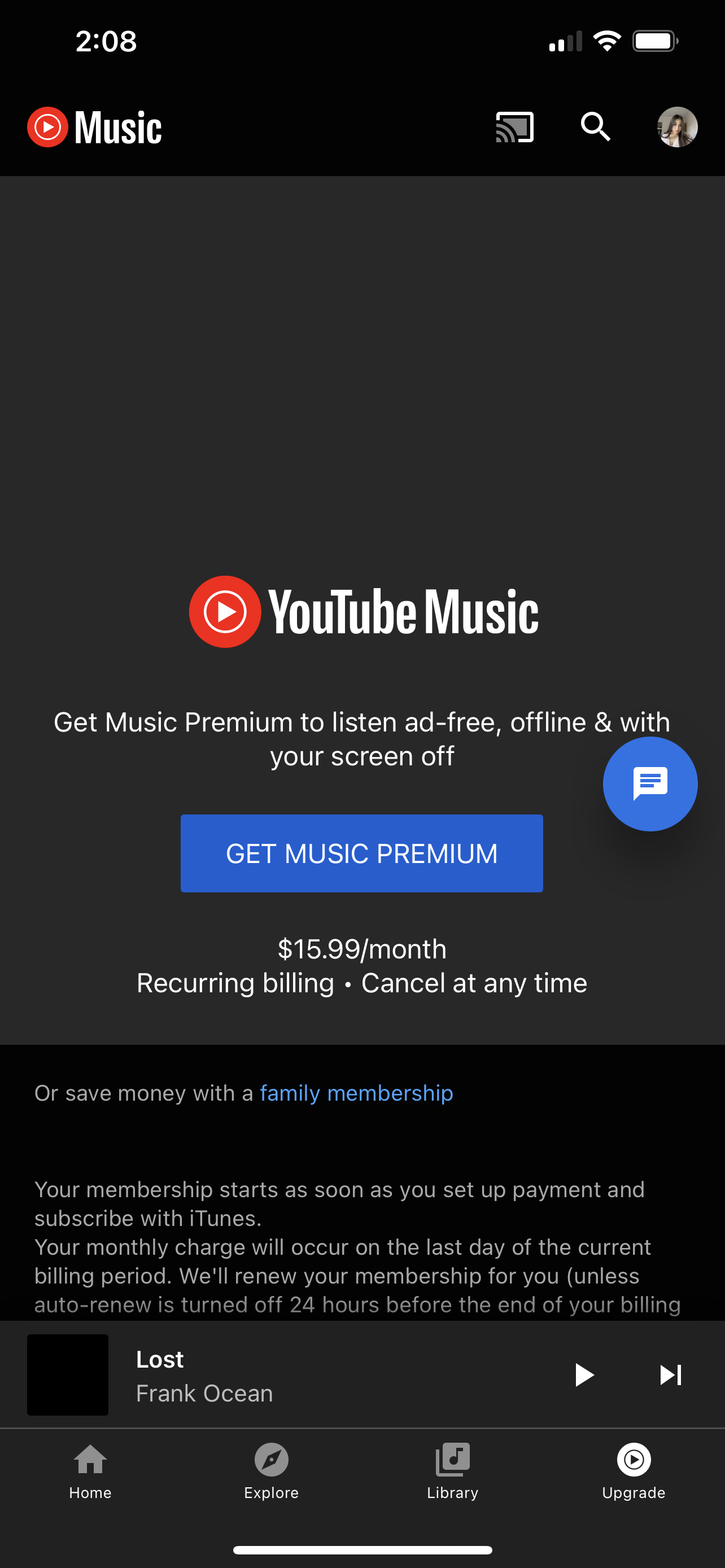The image size is (725, 1568).
Task: Switch to the Explore tab
Action: tap(272, 1472)
